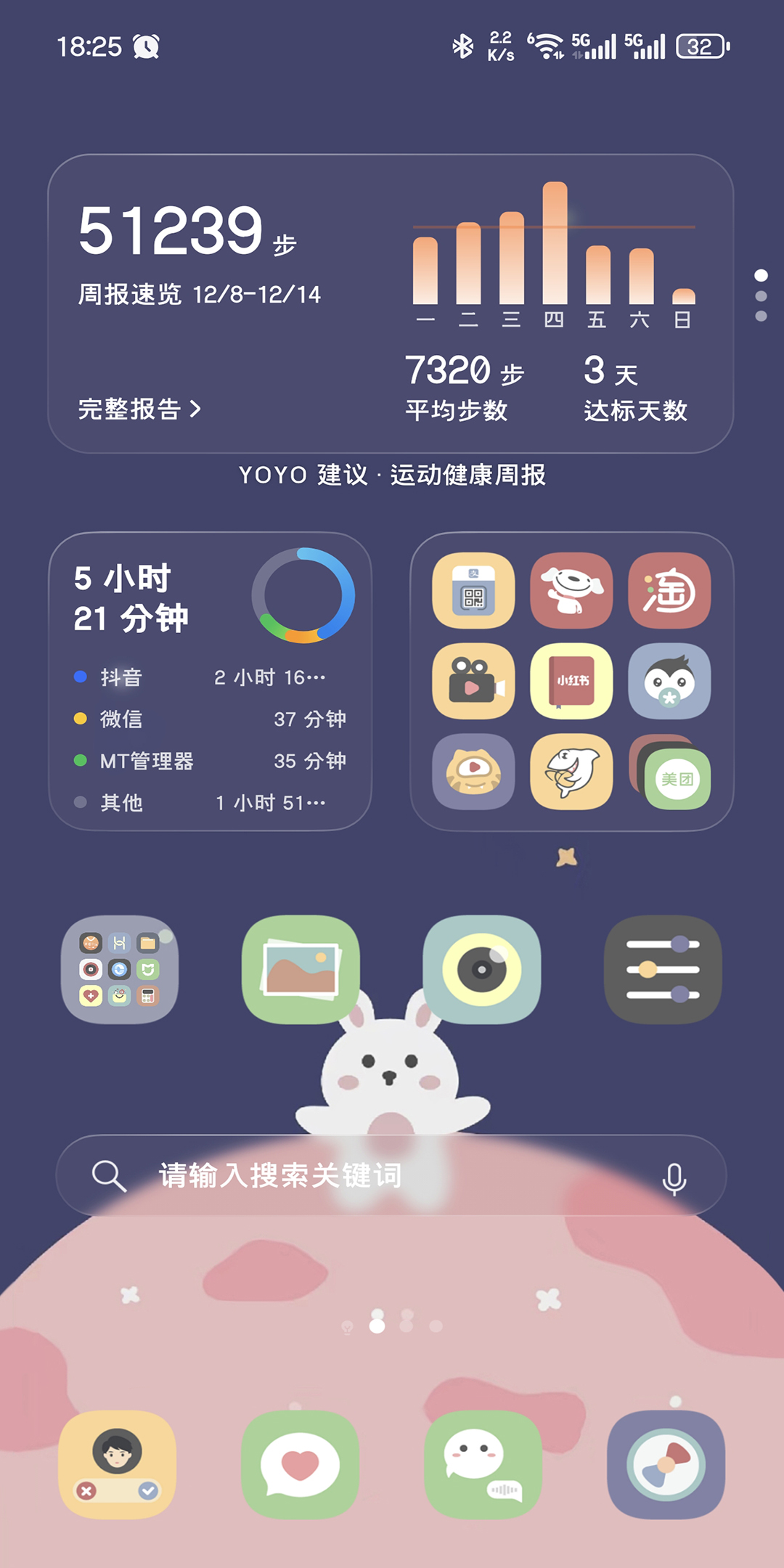
Task: Launch the Gallery photo app
Action: (x=301, y=969)
